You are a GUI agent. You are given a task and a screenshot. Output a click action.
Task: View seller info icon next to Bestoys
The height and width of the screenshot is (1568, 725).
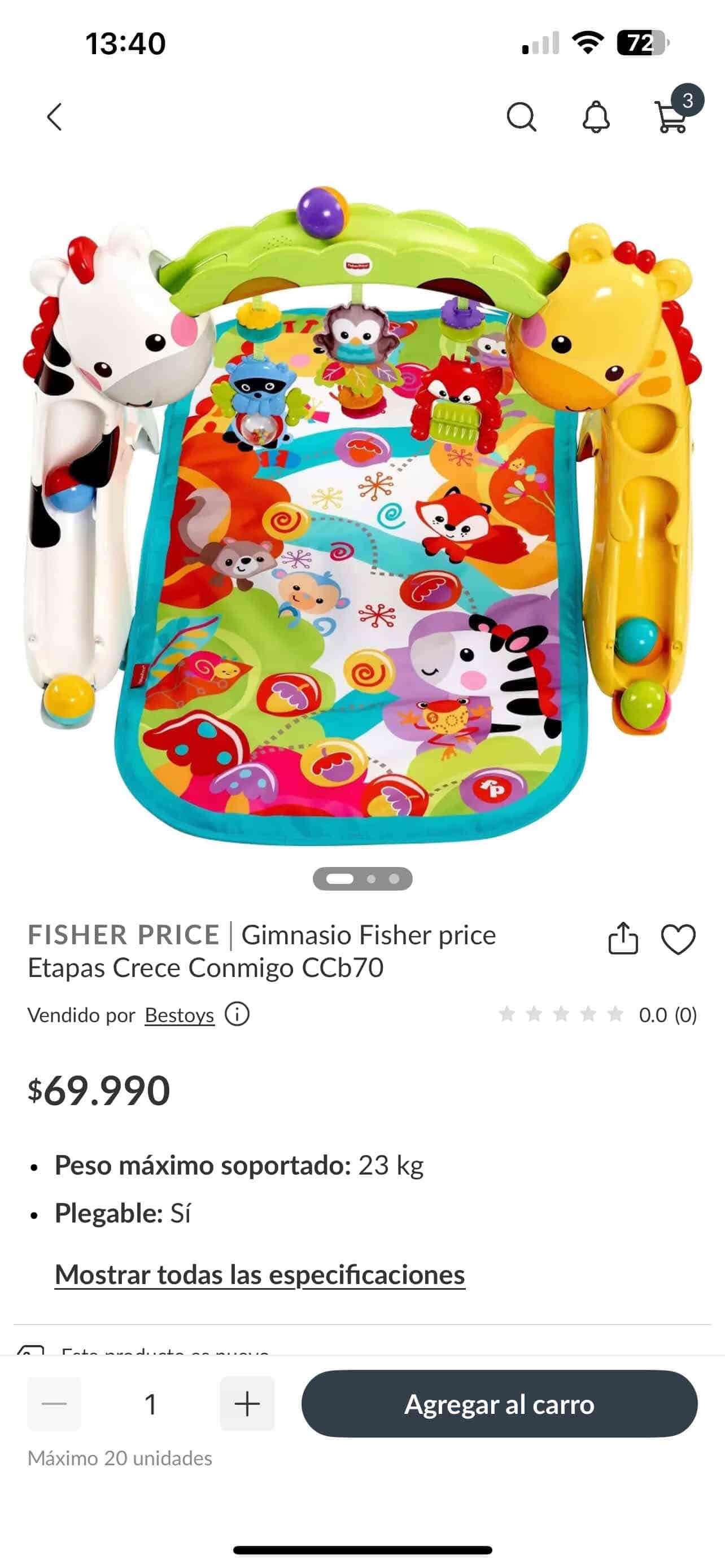pos(237,1014)
